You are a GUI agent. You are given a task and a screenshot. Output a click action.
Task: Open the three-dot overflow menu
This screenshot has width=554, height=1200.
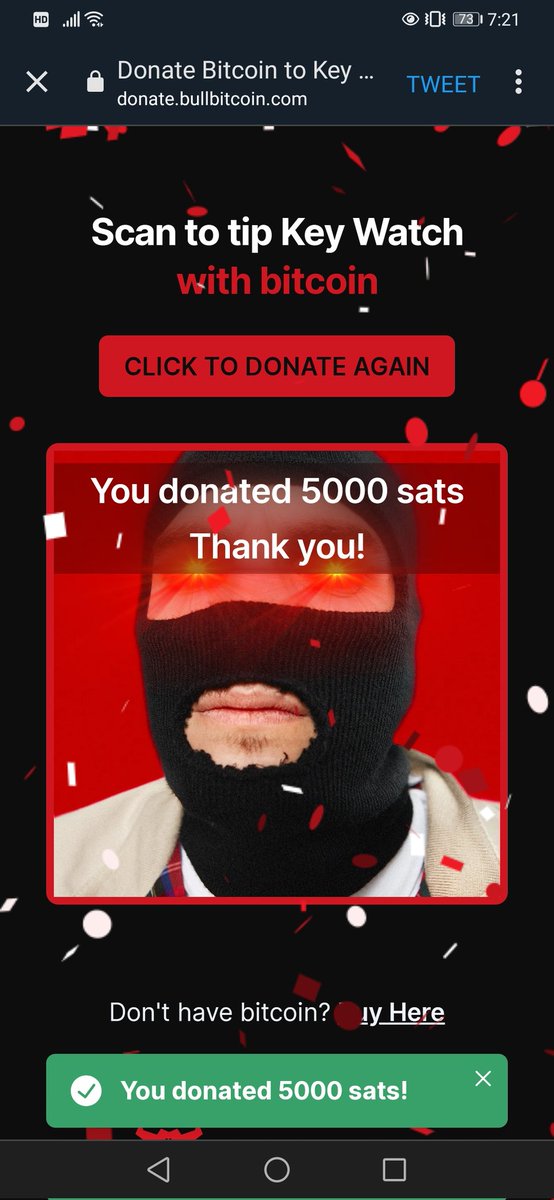tap(518, 82)
